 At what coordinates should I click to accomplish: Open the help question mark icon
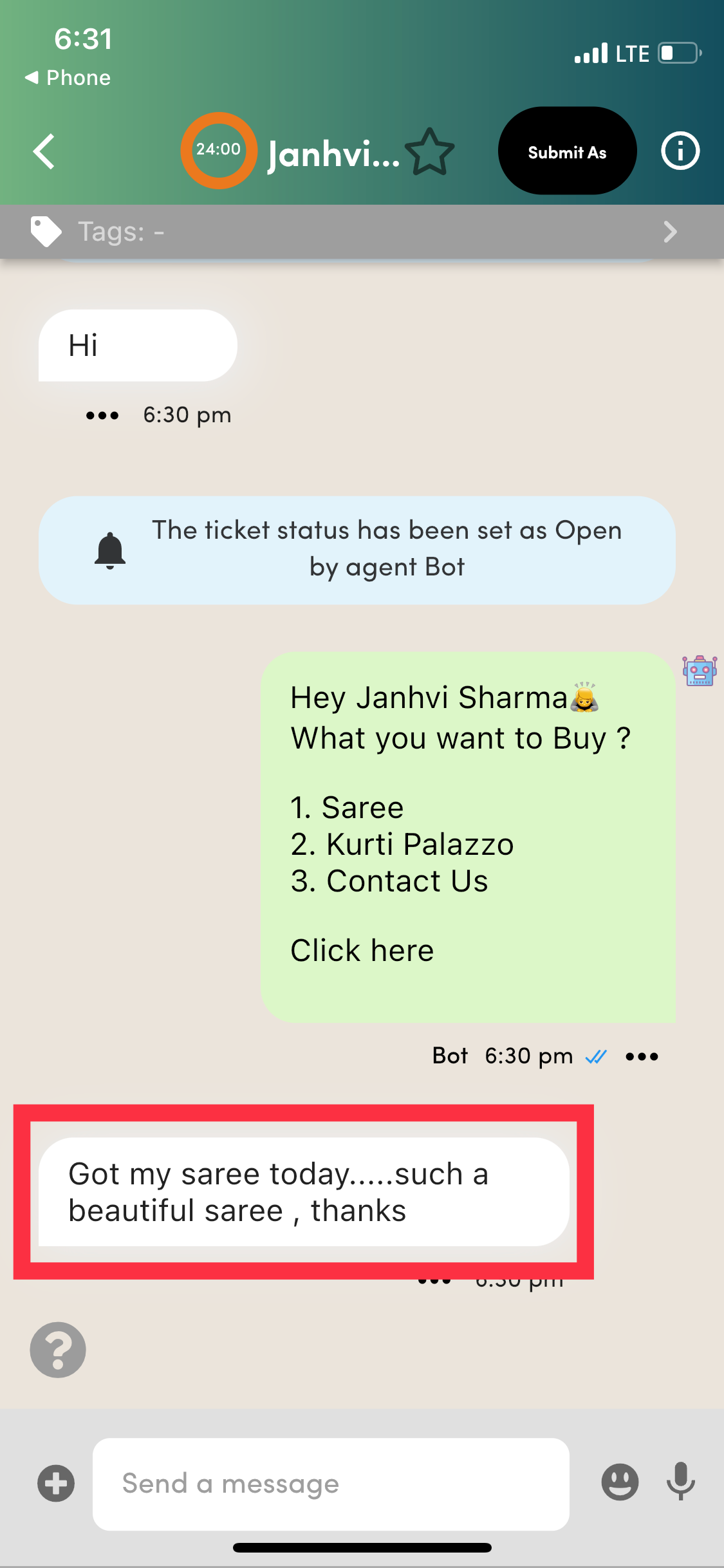58,1350
